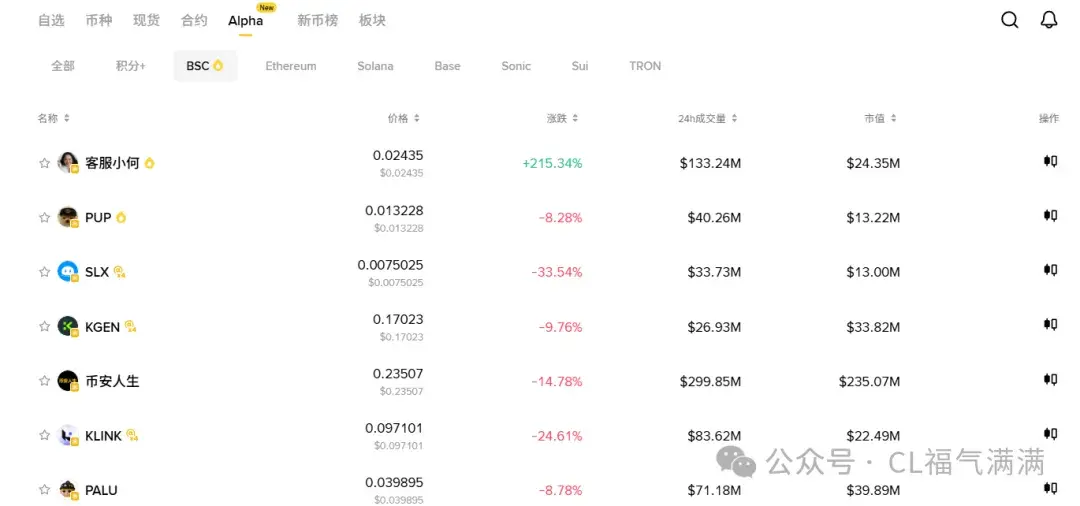Viewport: 1080px width, 506px height.
Task: Open the 合约 tab
Action: coord(194,20)
